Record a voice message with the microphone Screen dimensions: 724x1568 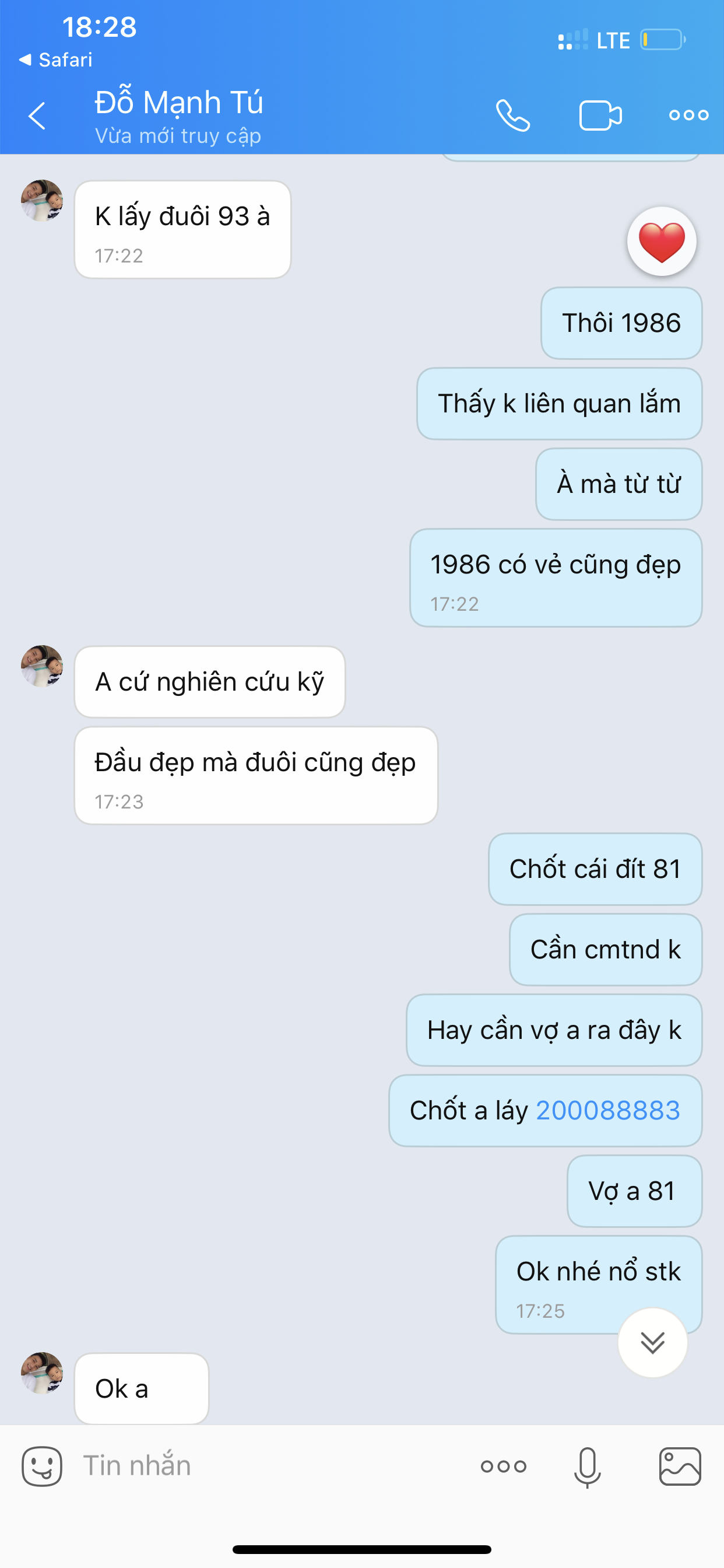[x=587, y=1467]
